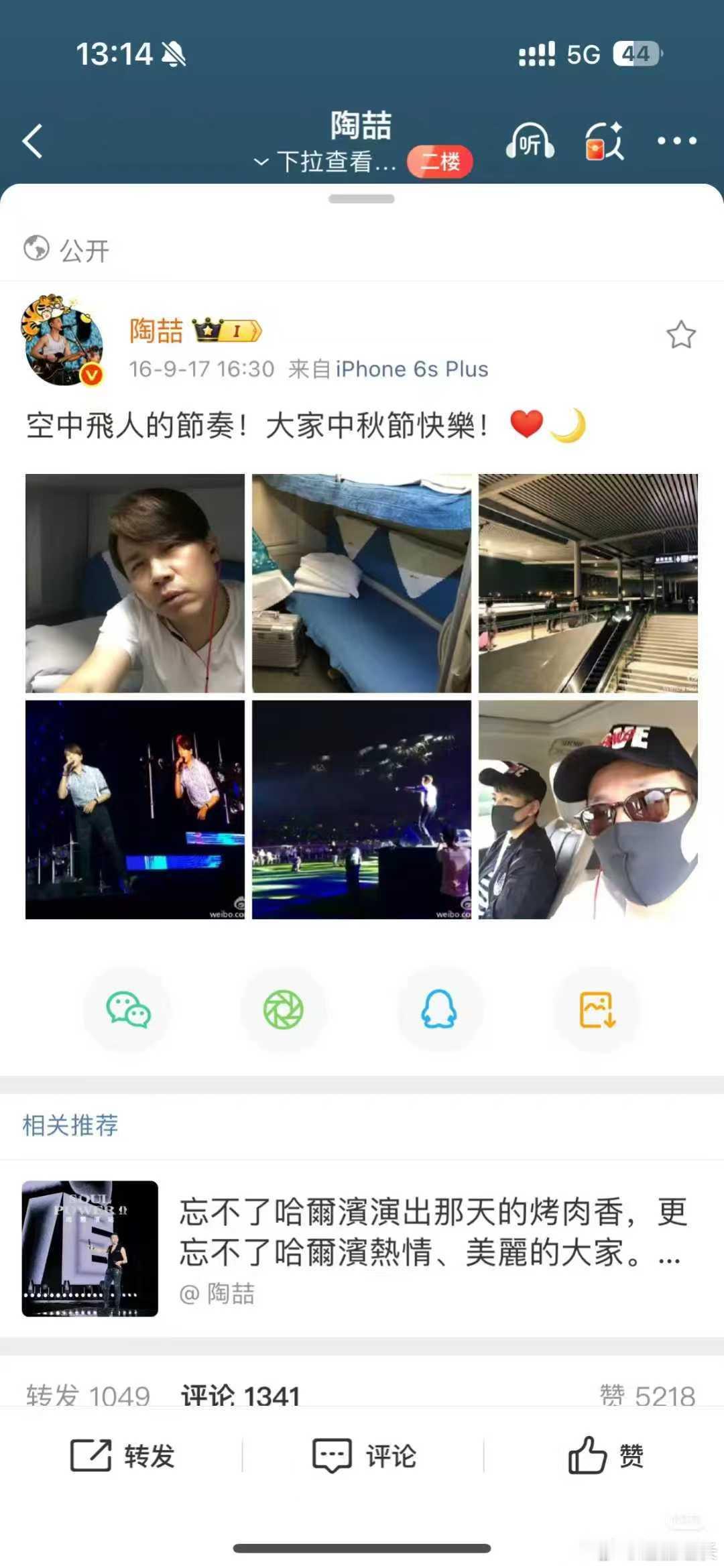Share to WeChat Moments
Image resolution: width=724 pixels, height=1568 pixels.
284,1010
